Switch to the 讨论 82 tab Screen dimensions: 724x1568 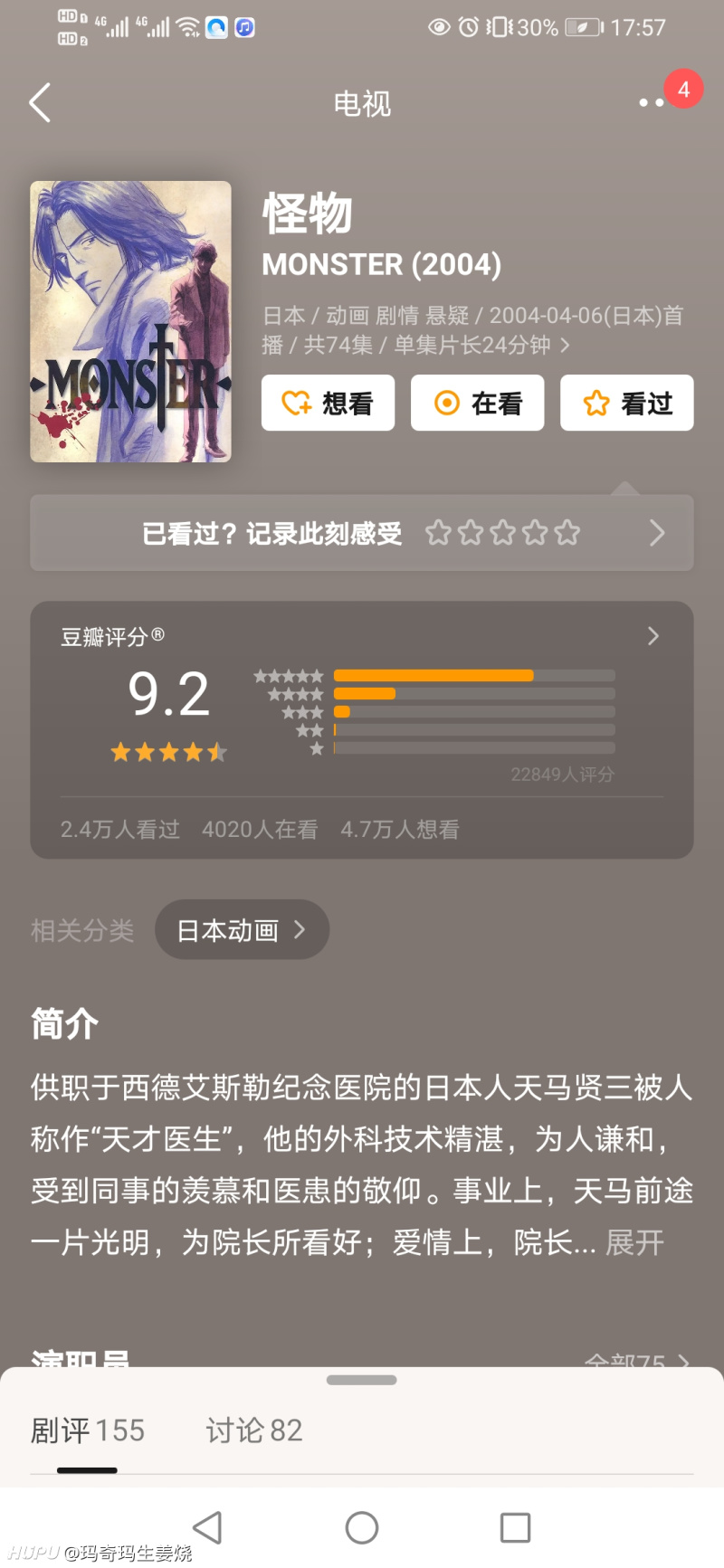point(254,1430)
